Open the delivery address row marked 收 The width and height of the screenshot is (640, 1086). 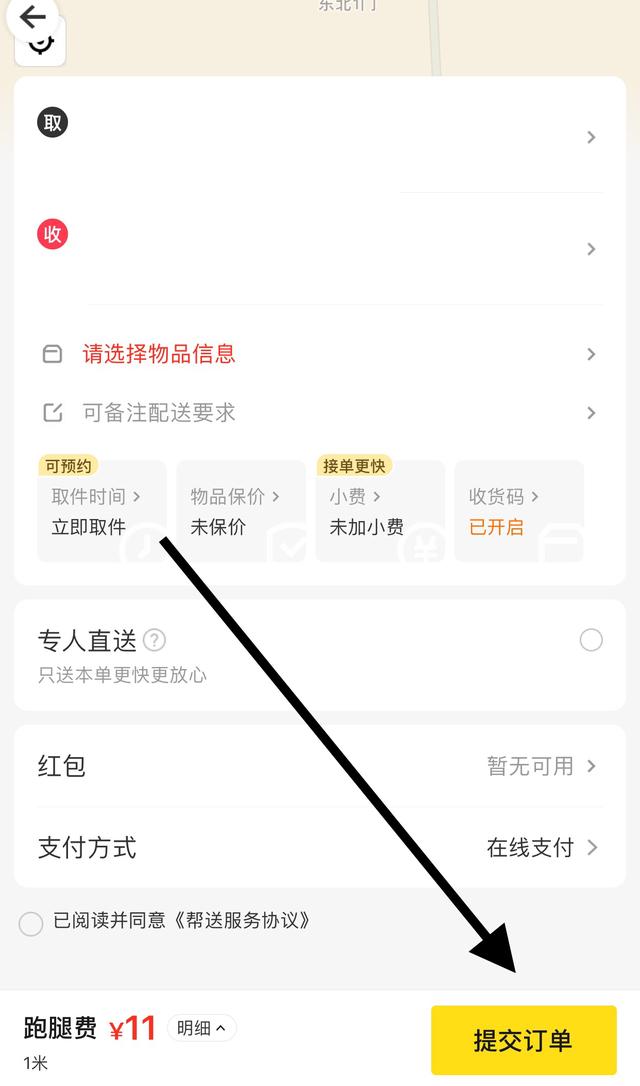tap(318, 249)
